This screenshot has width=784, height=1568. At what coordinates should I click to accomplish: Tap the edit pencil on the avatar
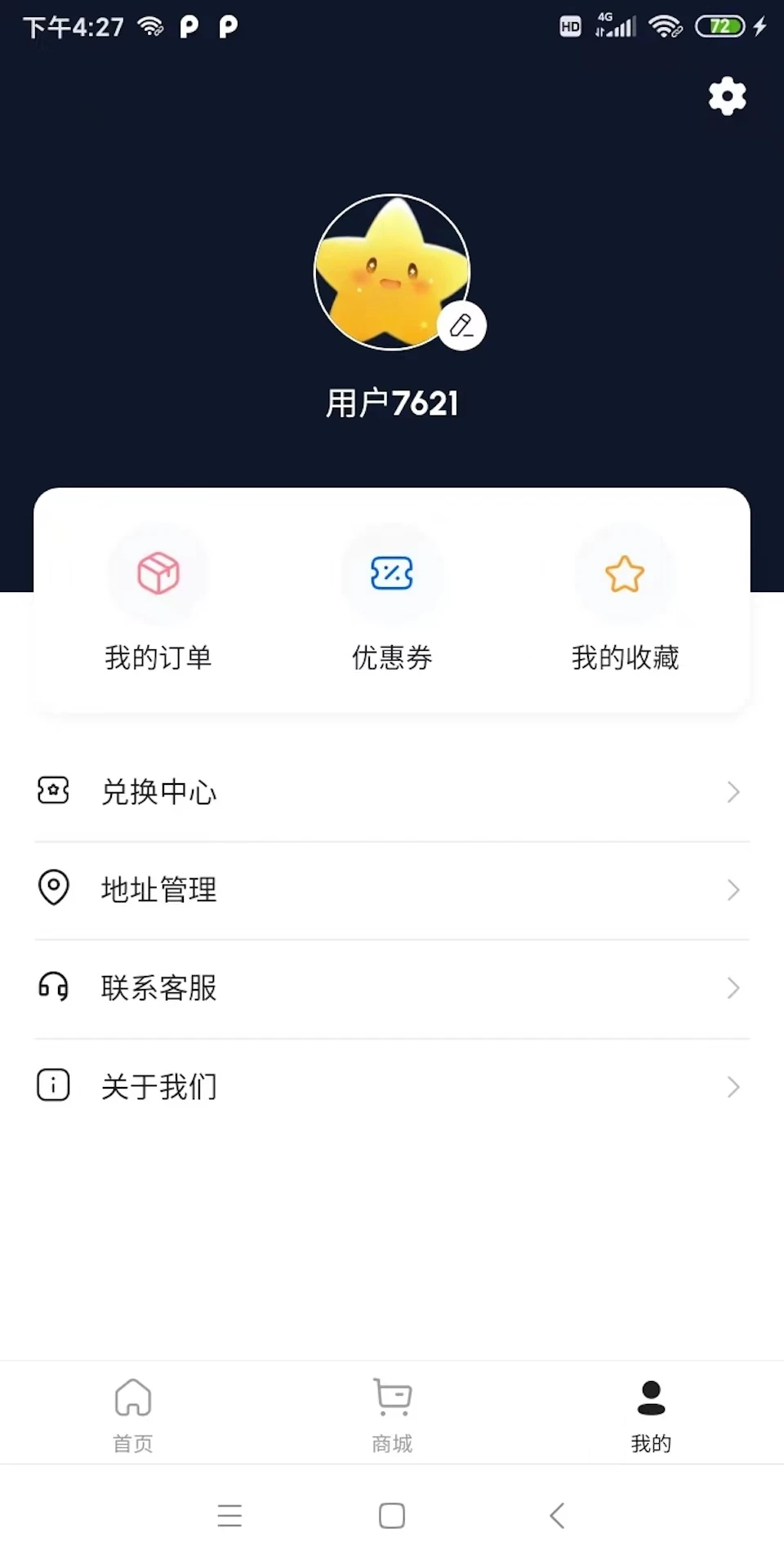[461, 326]
